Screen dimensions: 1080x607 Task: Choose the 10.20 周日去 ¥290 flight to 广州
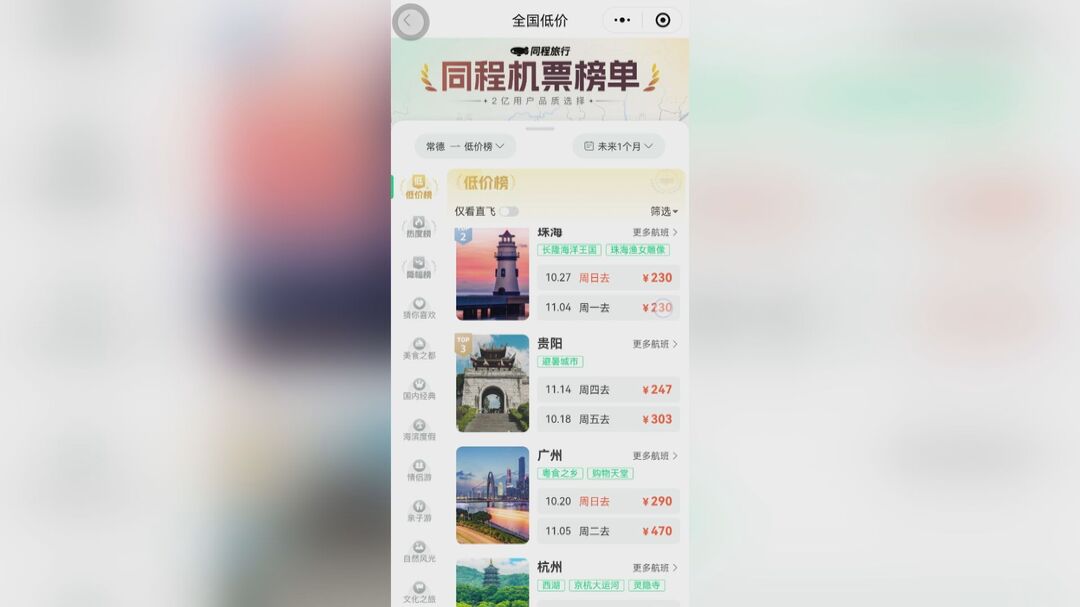608,502
